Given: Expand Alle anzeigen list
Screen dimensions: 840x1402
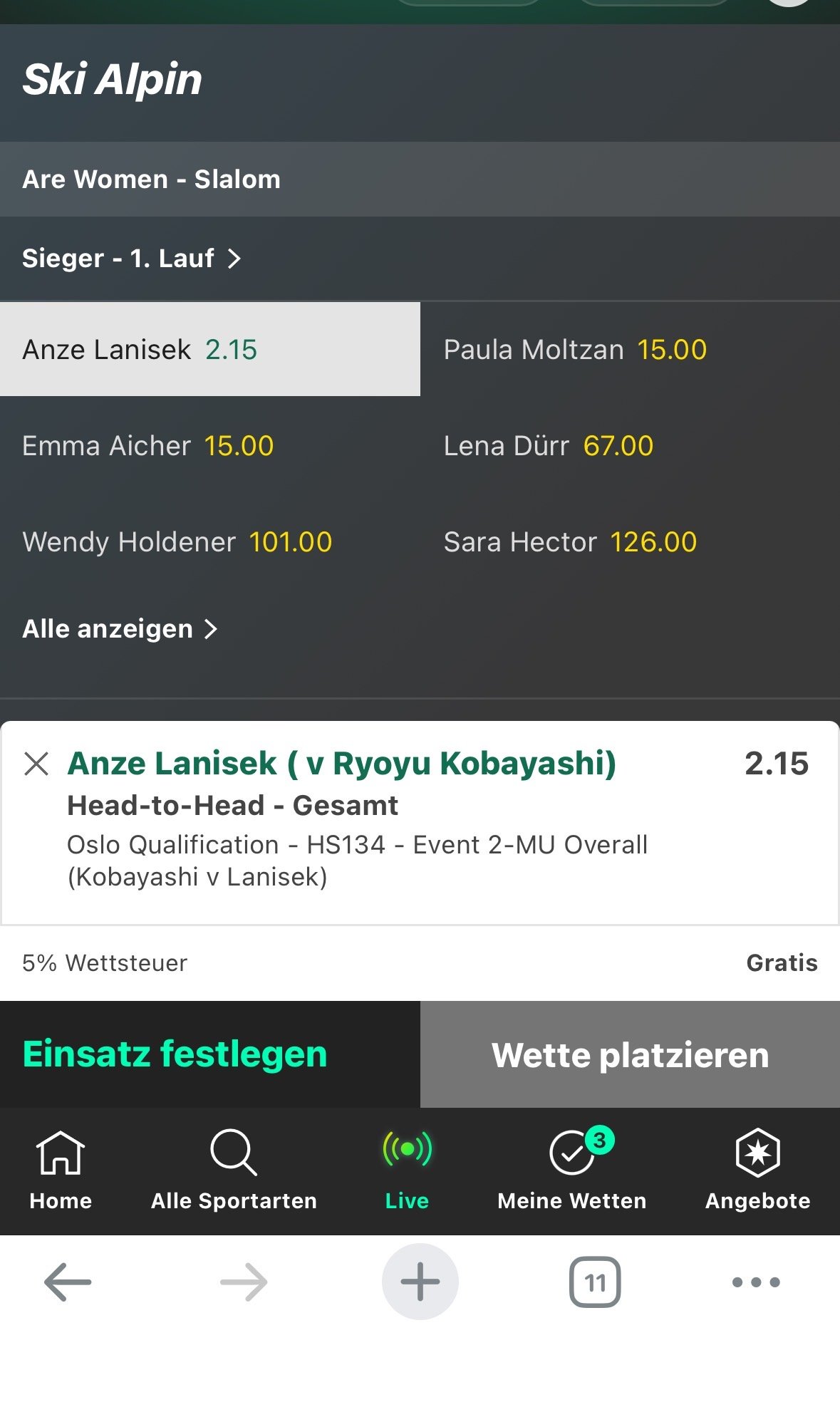Looking at the screenshot, I should pos(120,629).
